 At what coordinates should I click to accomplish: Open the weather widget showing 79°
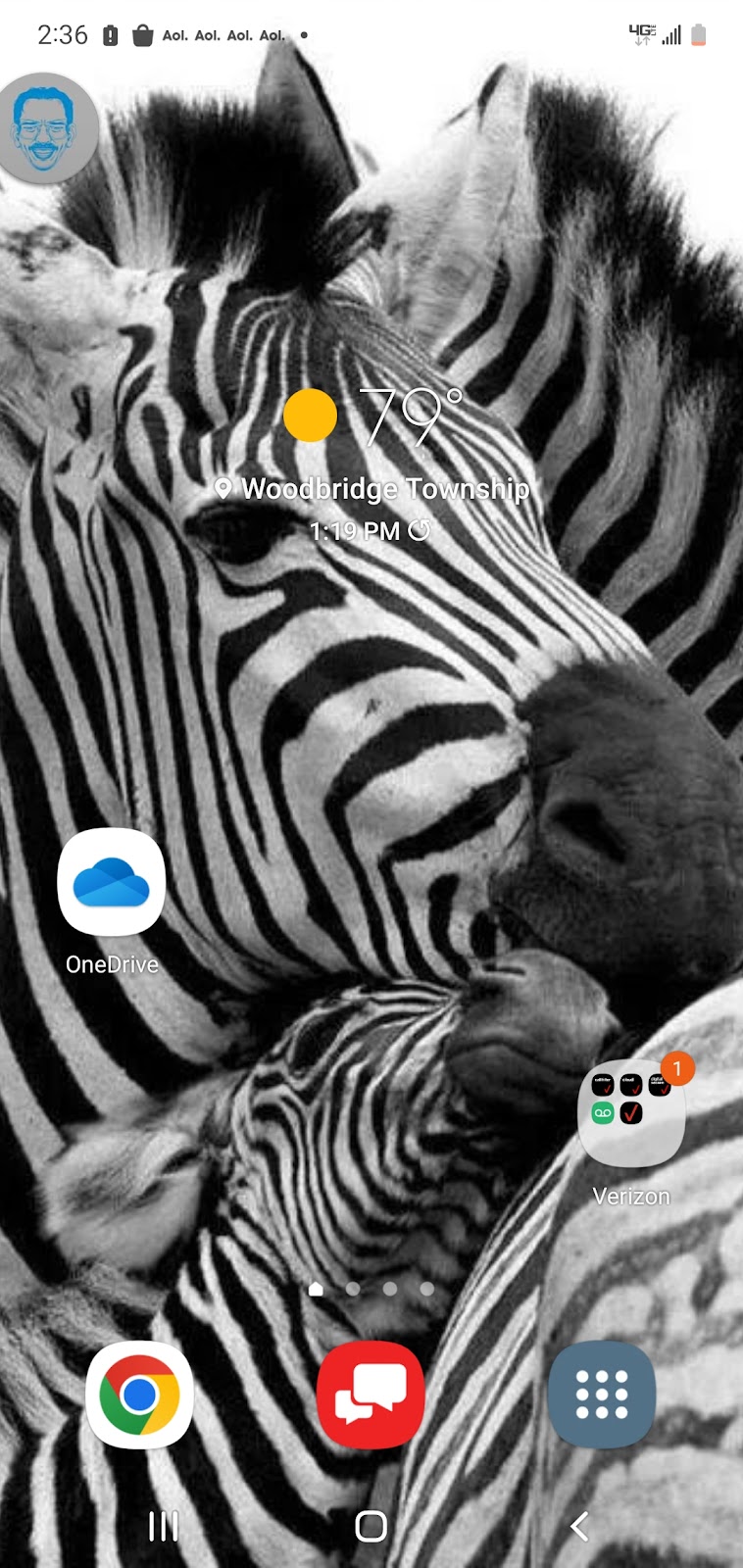pyautogui.click(x=372, y=416)
